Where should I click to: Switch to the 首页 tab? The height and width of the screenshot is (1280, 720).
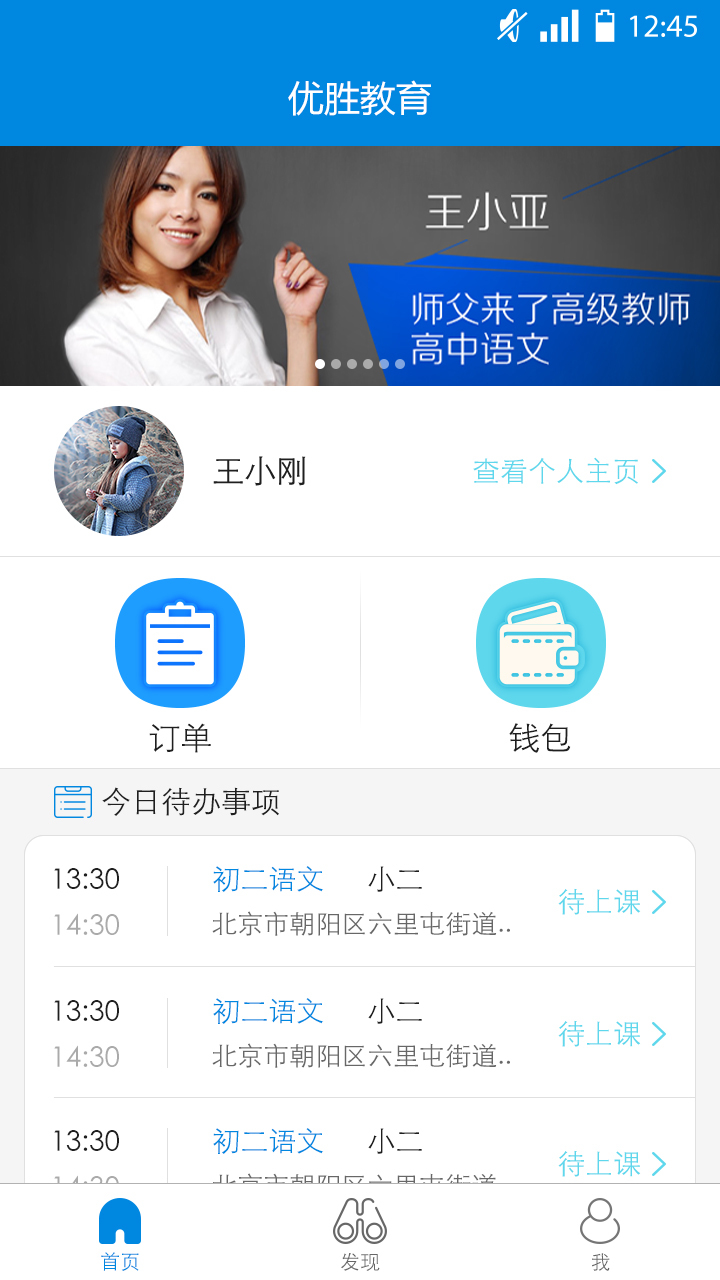pos(120,1234)
